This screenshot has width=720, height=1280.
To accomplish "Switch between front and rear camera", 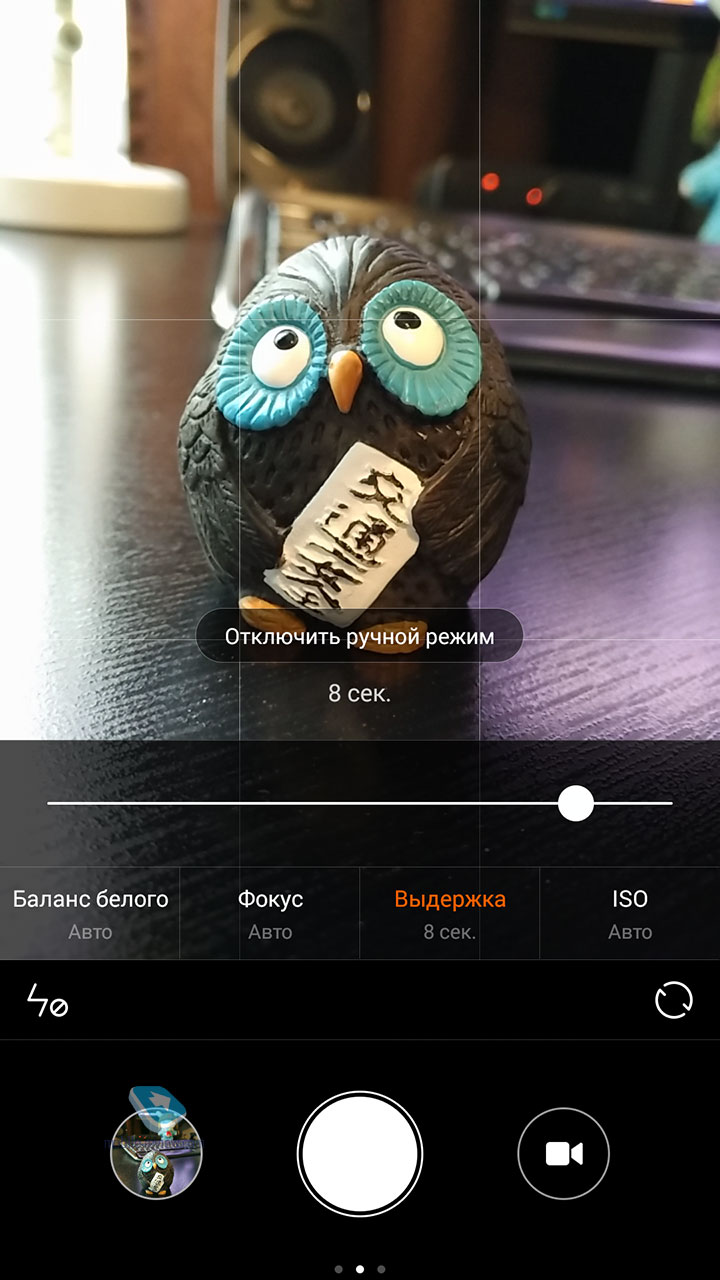I will 673,1001.
